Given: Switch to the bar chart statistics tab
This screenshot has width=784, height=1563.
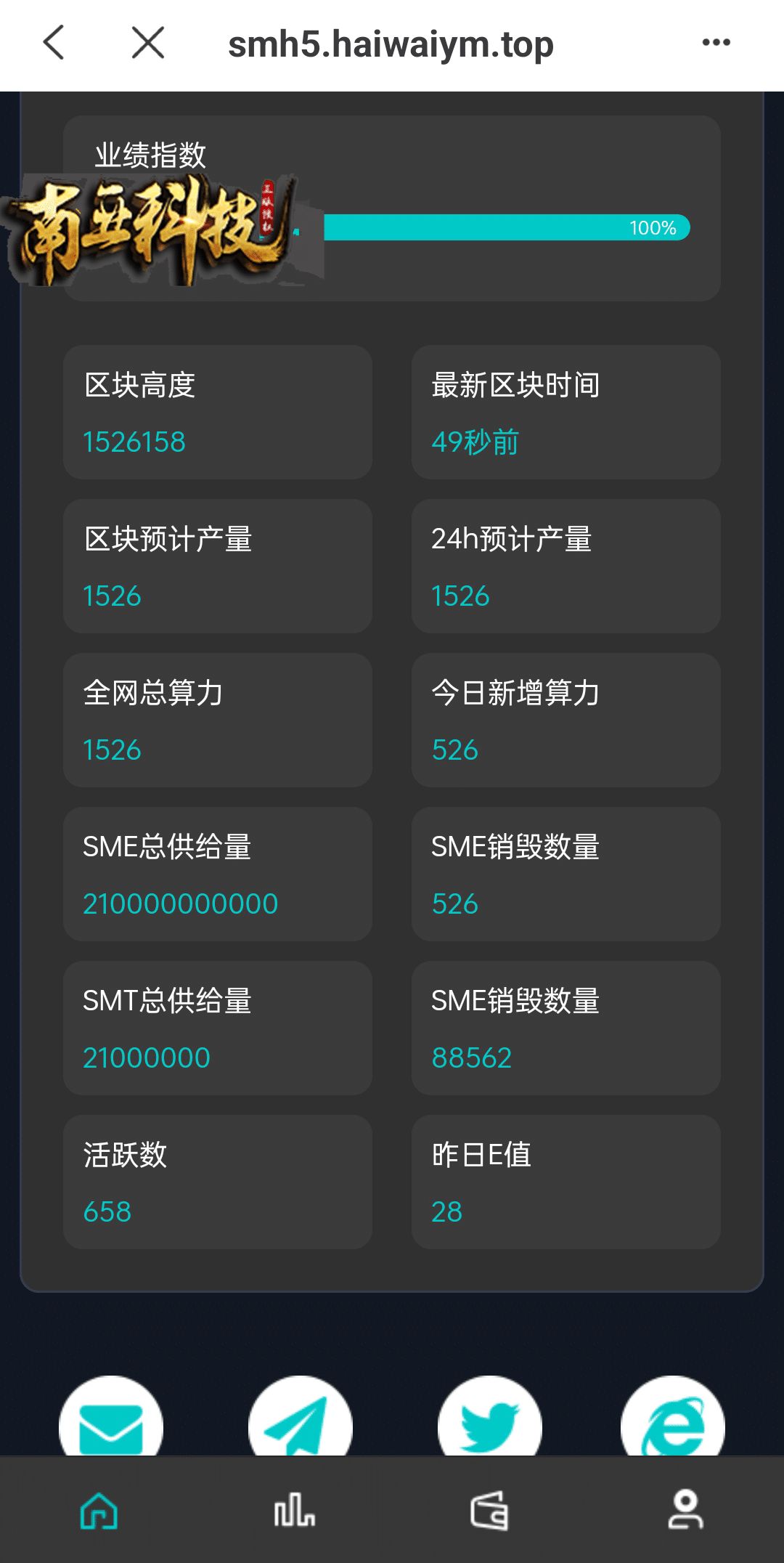Looking at the screenshot, I should [x=294, y=1511].
